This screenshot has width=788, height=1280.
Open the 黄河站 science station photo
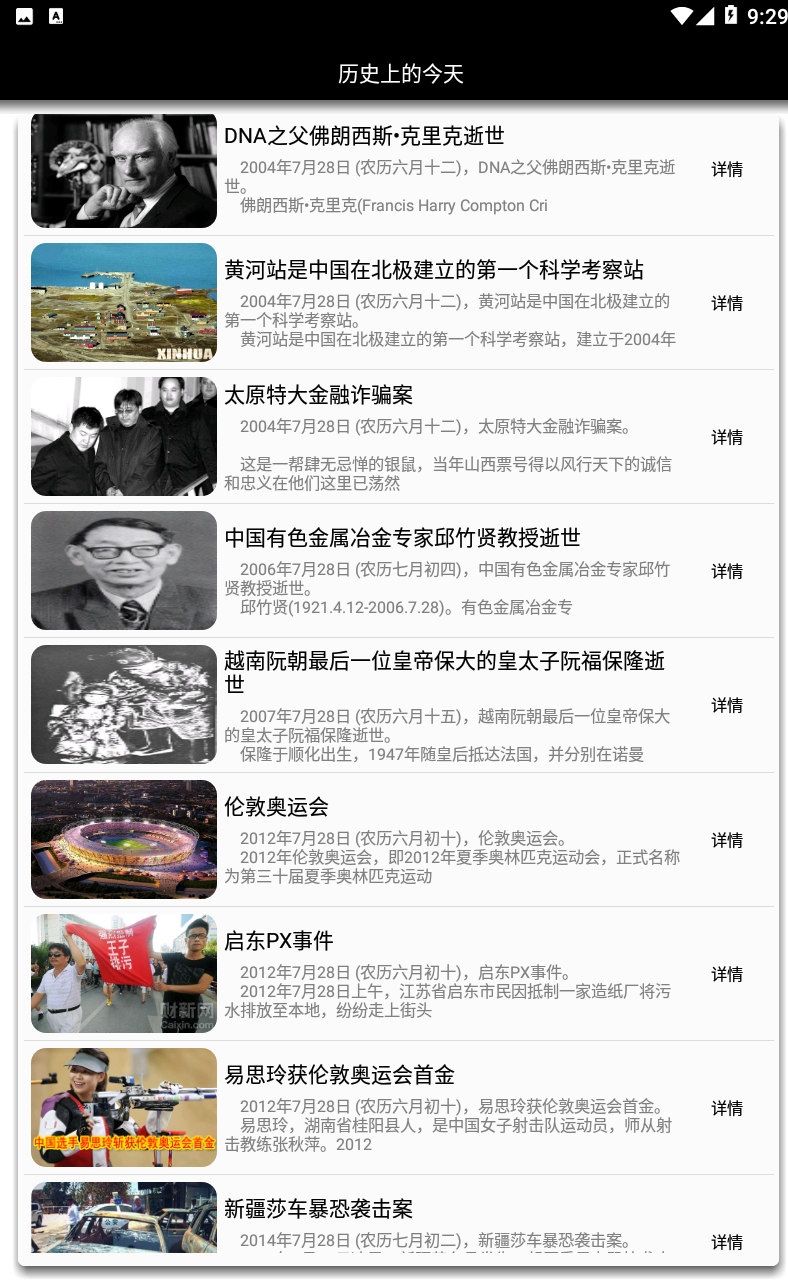(124, 303)
